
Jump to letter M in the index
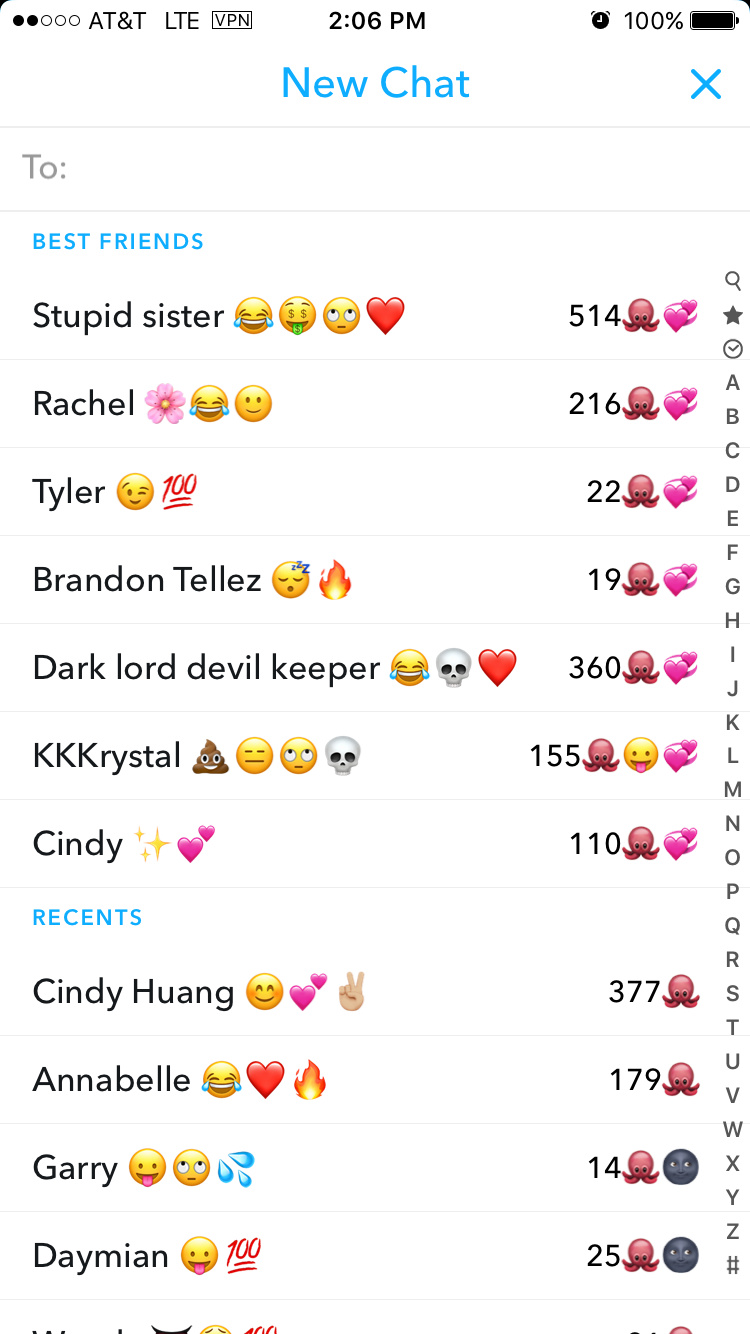[732, 790]
